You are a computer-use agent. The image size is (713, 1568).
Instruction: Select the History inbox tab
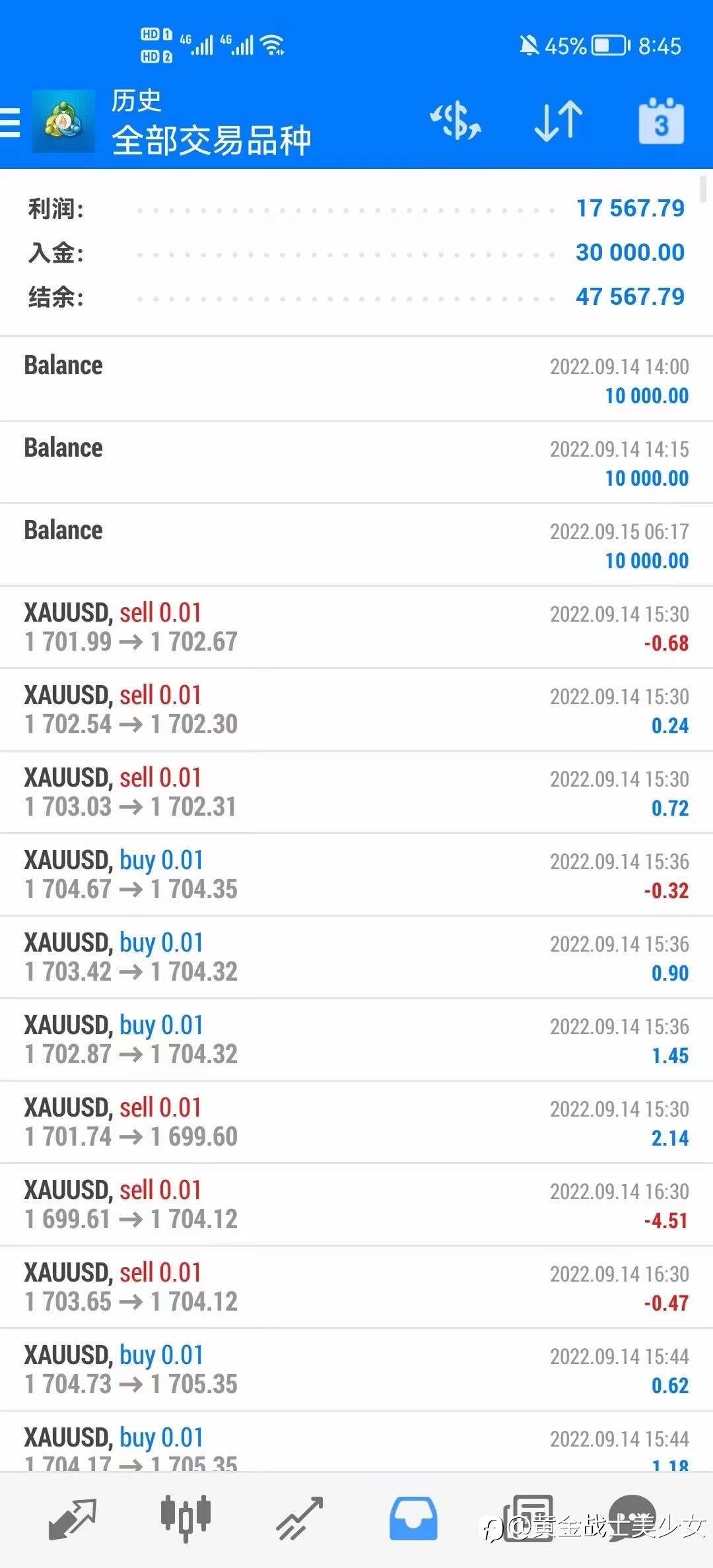click(413, 1518)
